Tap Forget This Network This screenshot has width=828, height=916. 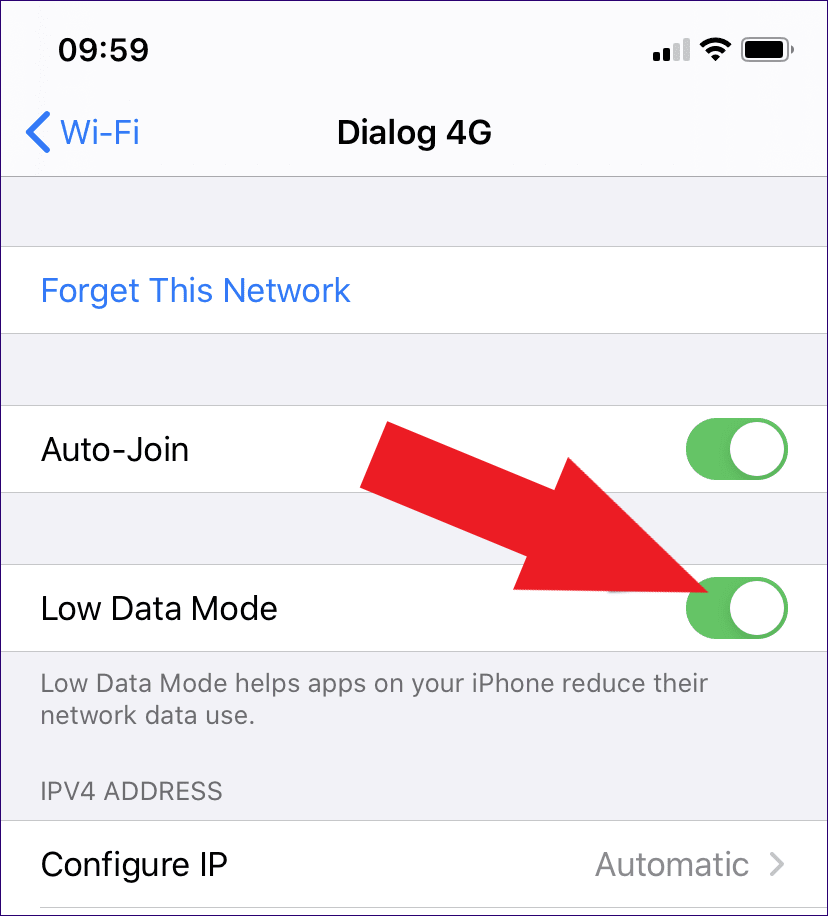tap(196, 291)
